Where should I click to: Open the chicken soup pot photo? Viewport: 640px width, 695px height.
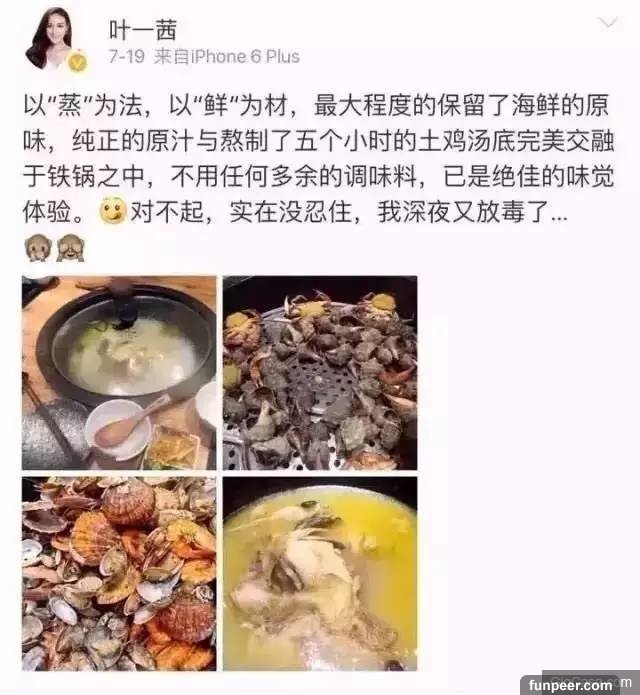[119, 372]
